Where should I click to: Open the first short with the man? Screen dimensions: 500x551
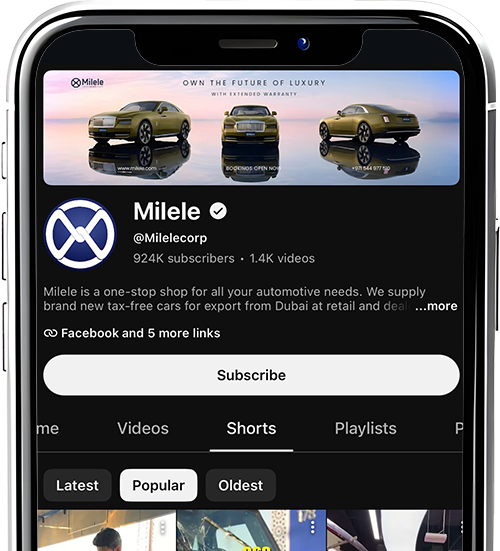(x=106, y=530)
